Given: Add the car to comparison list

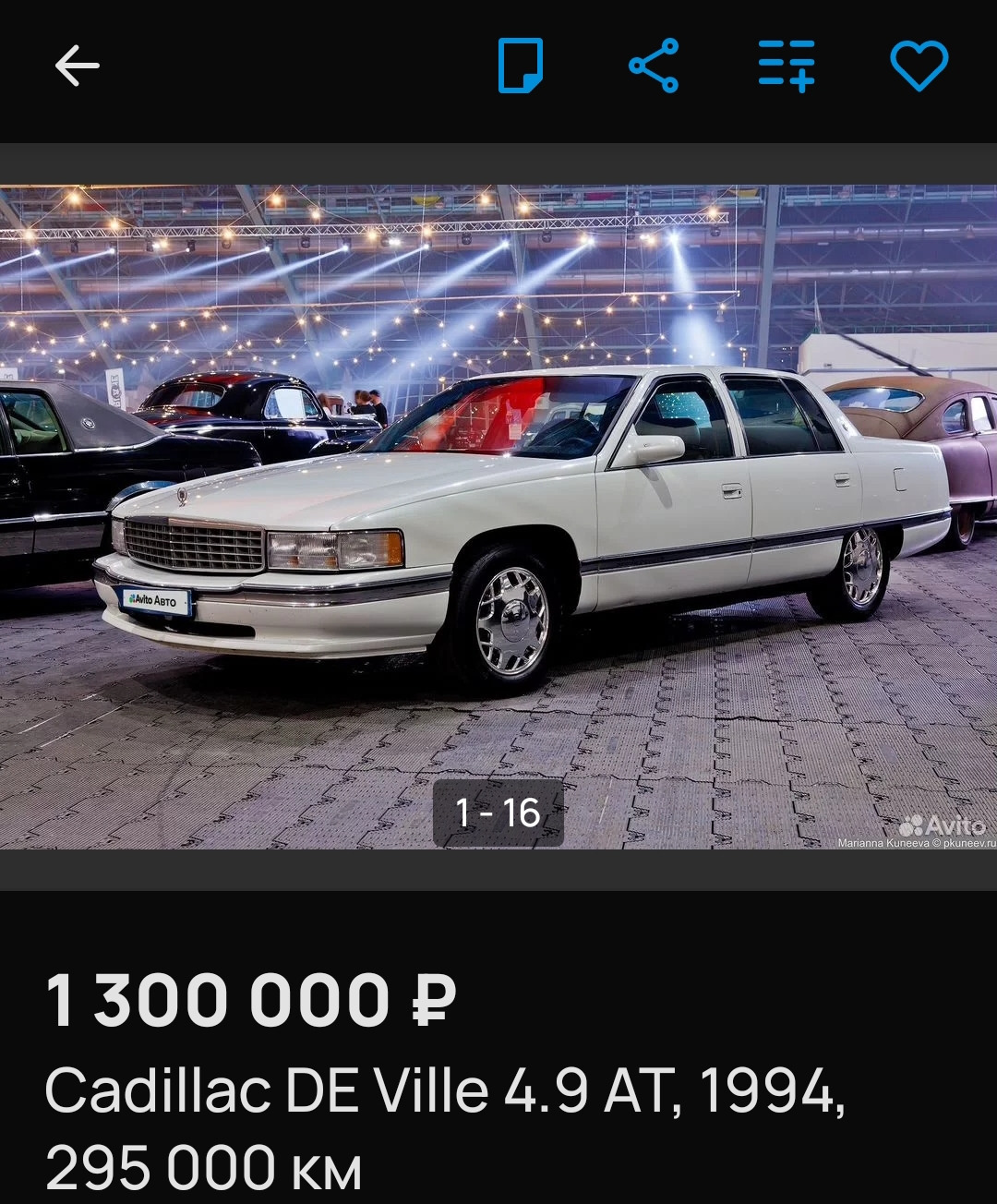Looking at the screenshot, I should tap(787, 66).
